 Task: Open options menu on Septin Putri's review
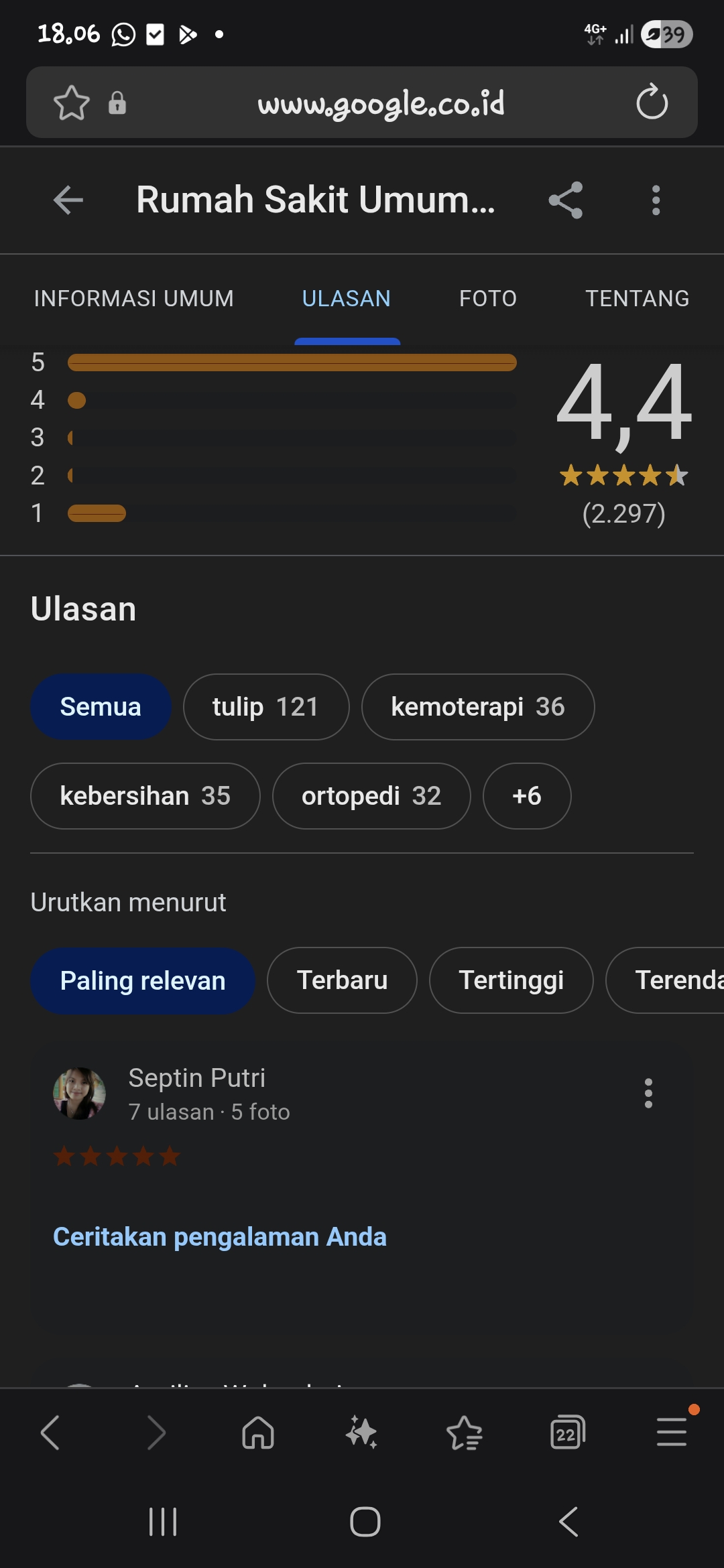click(648, 1093)
